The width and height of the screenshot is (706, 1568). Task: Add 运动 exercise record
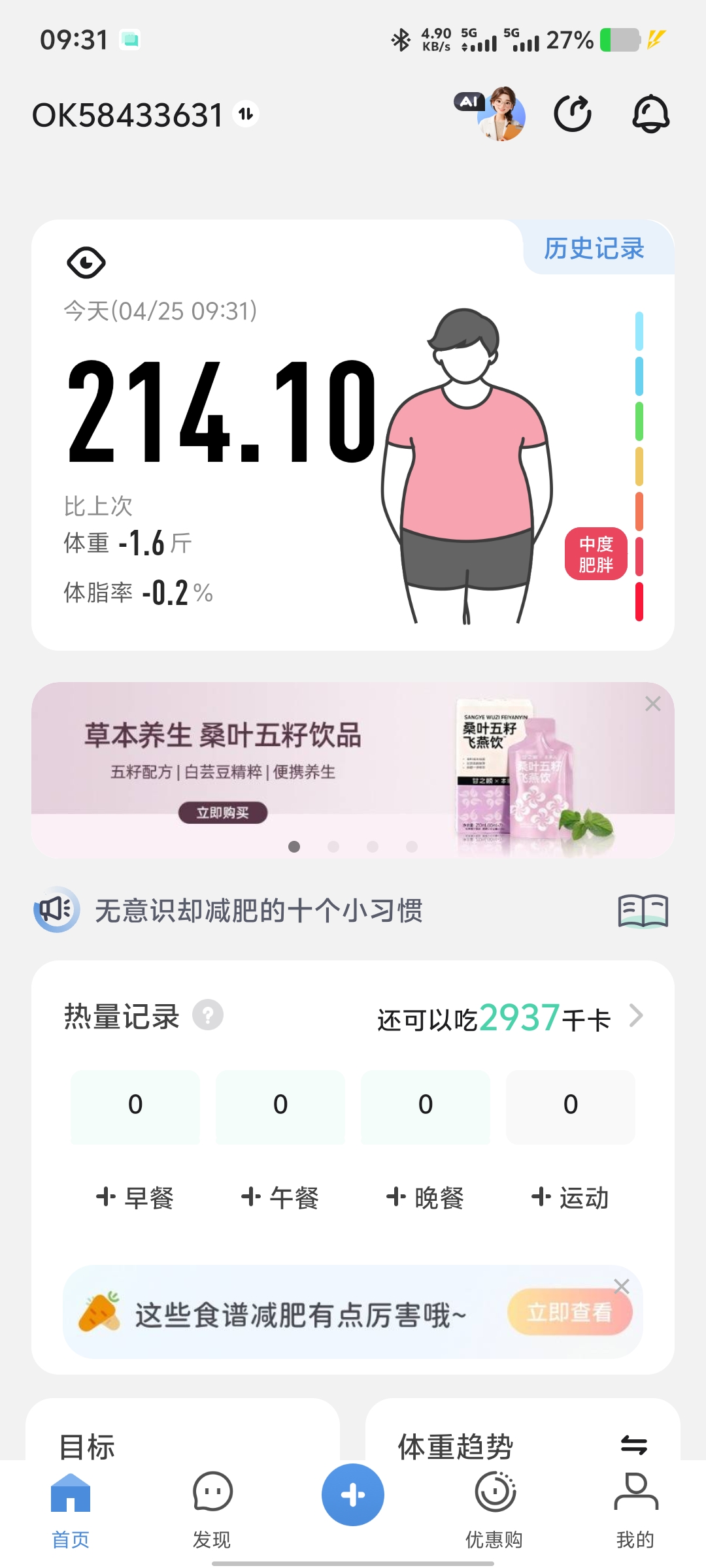(x=571, y=1198)
